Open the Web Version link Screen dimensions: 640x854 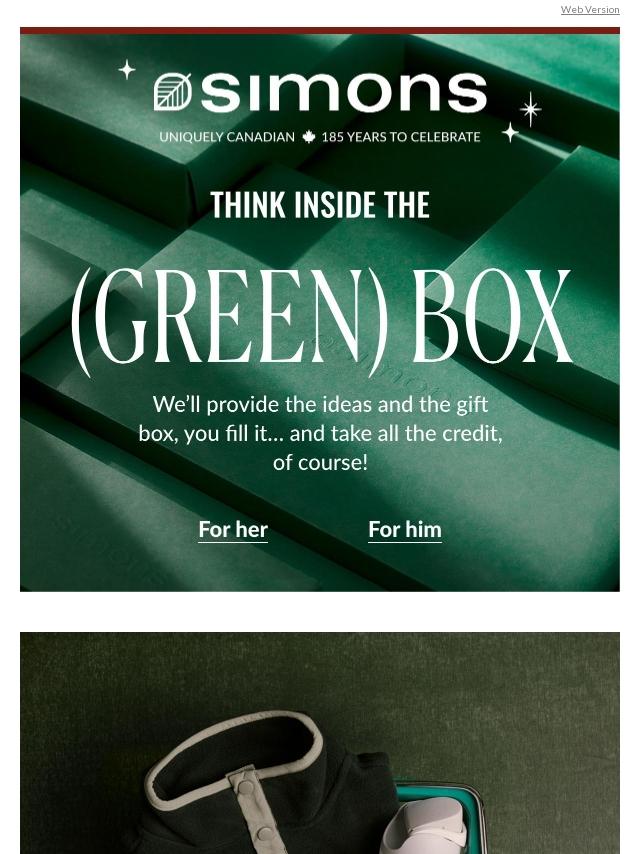coord(590,10)
